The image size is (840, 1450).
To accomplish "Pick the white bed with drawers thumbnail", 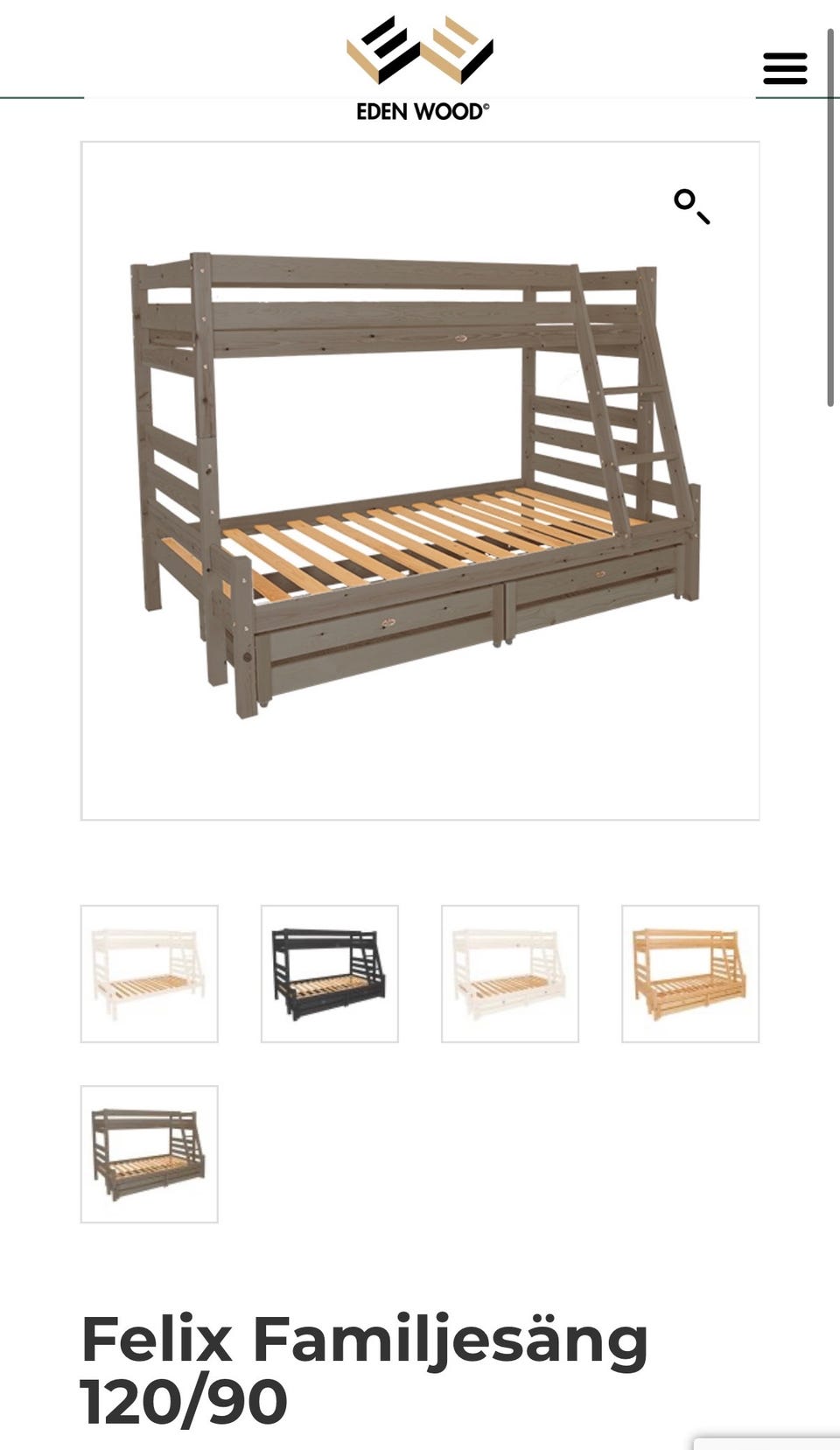I will point(510,974).
